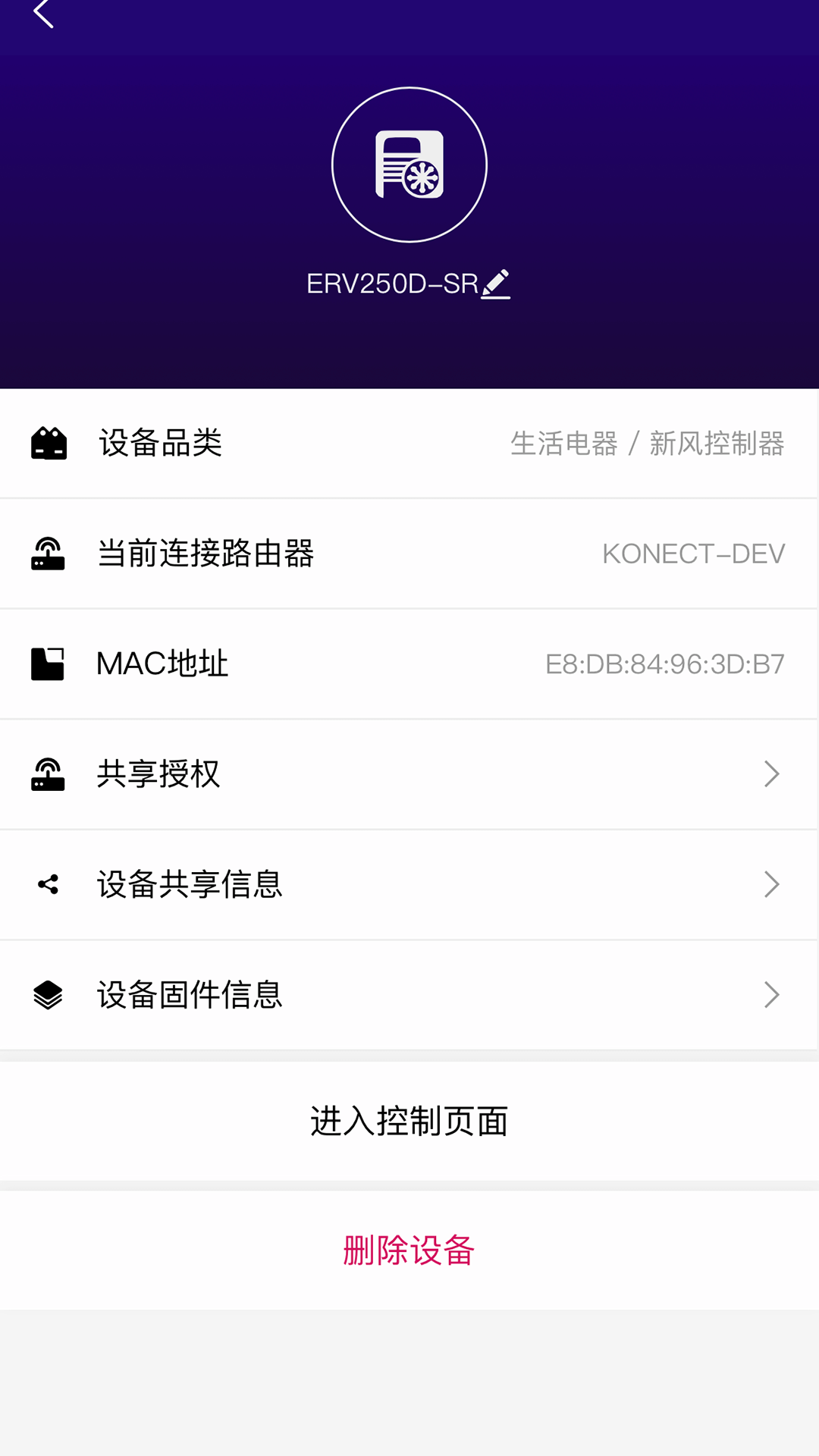
Task: View 设备共享信息 device sharing info
Action: (x=409, y=884)
